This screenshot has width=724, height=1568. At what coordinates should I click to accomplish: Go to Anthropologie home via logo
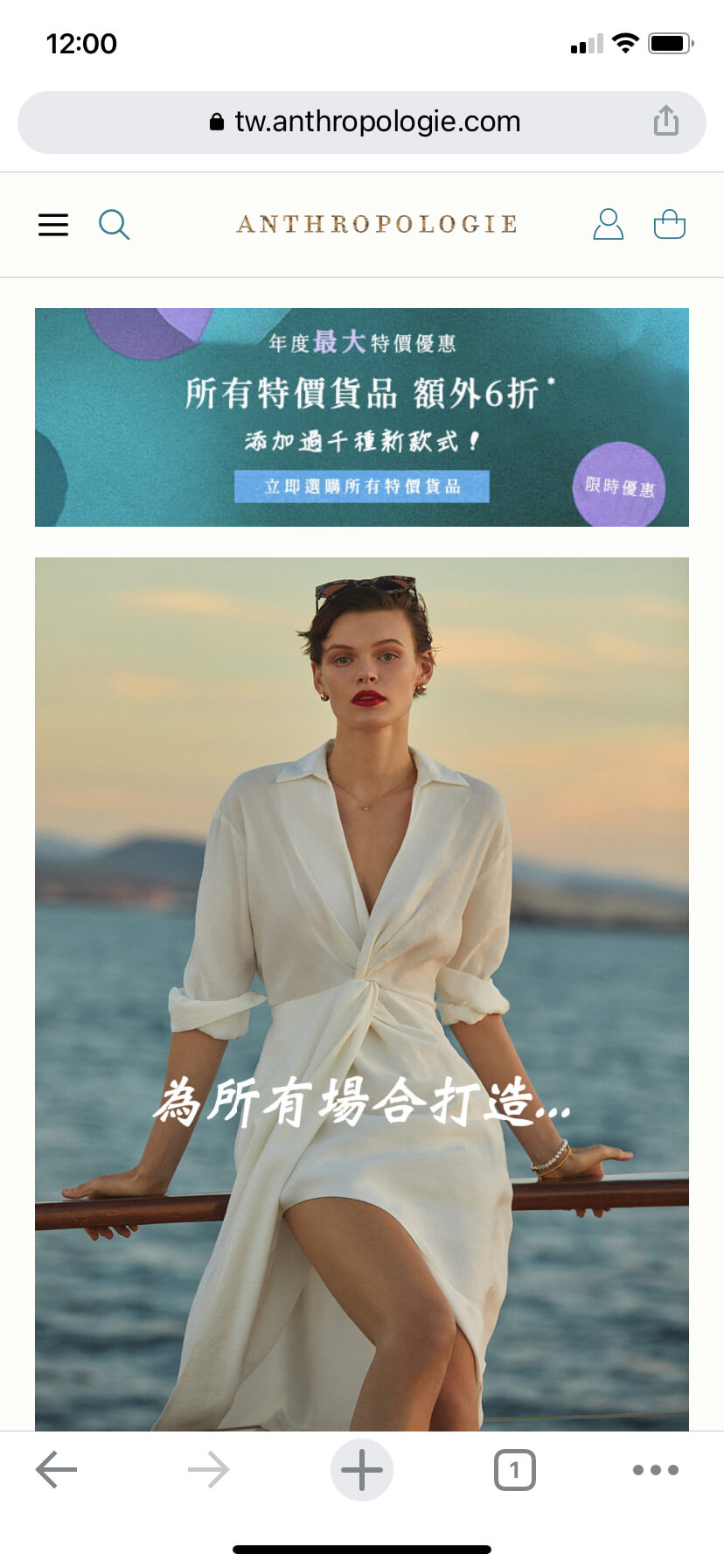coord(377,224)
